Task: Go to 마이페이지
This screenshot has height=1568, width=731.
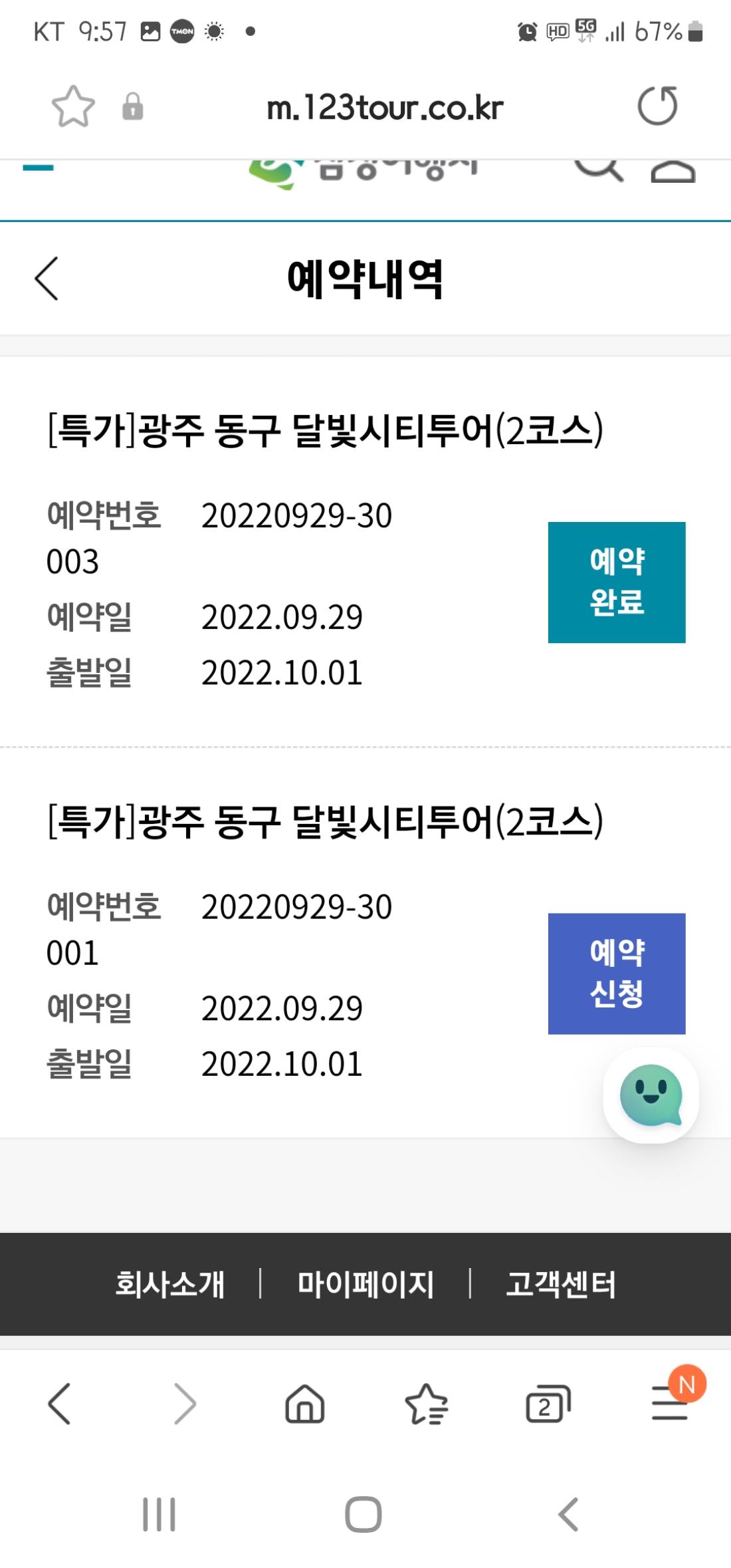Action: 365,1283
